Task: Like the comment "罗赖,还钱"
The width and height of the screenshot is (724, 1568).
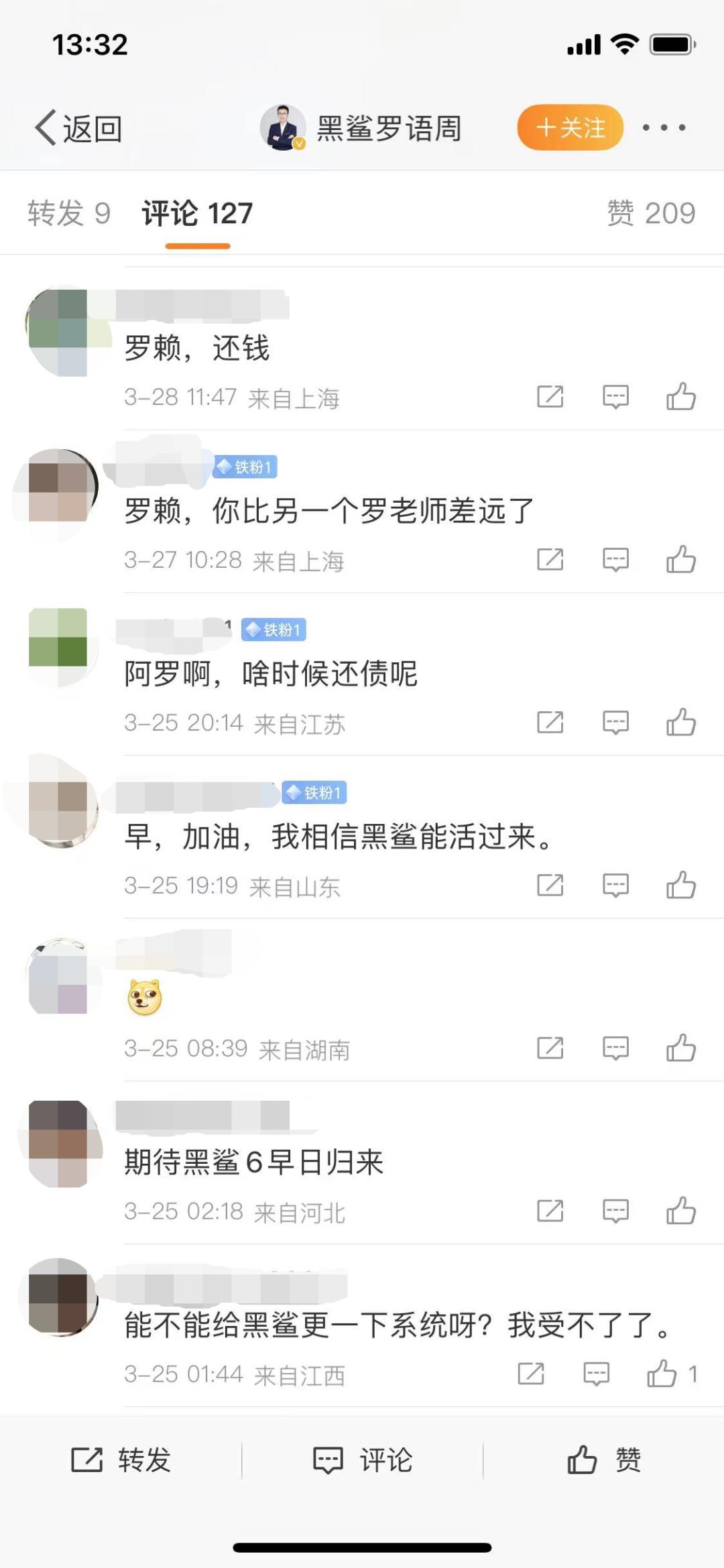Action: tap(680, 397)
